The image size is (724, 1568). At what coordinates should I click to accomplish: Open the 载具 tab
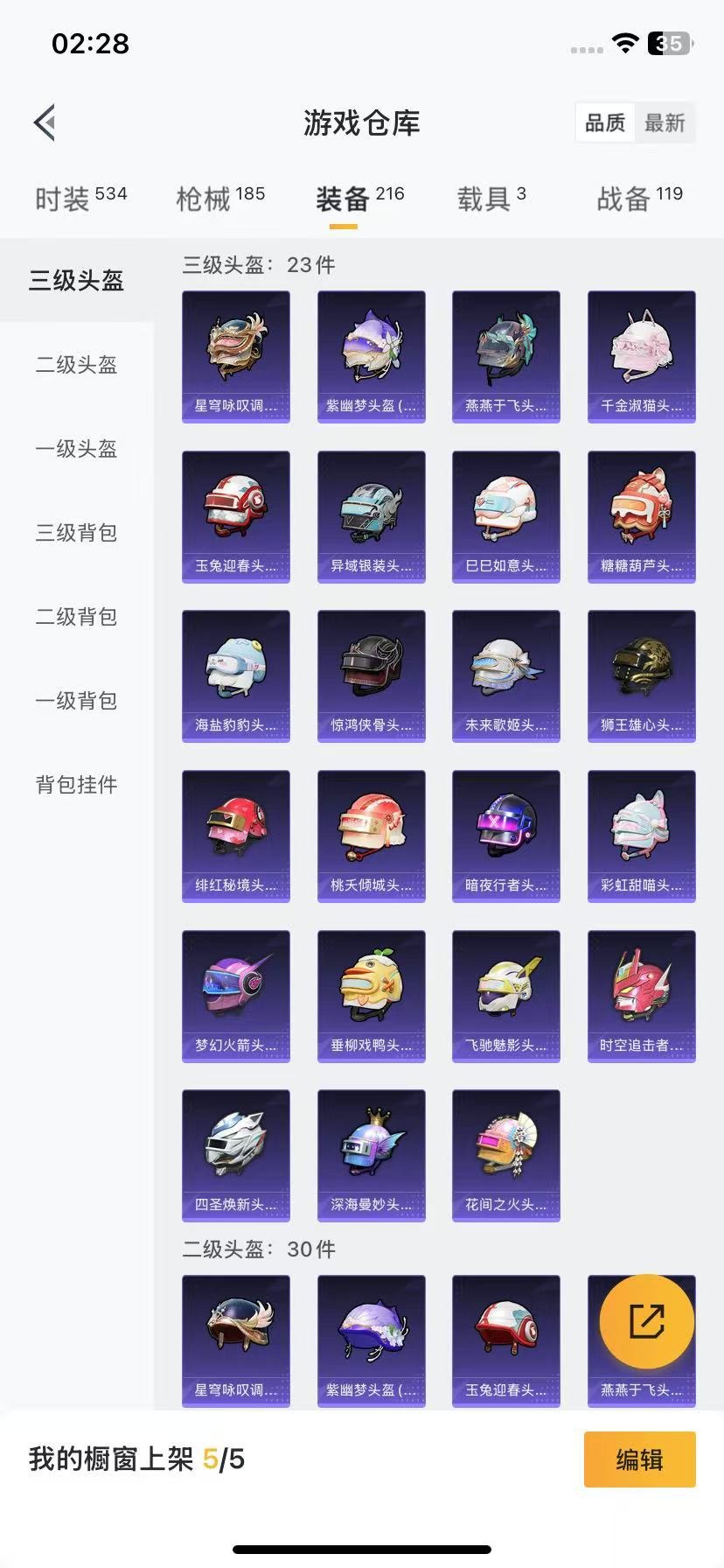491,199
